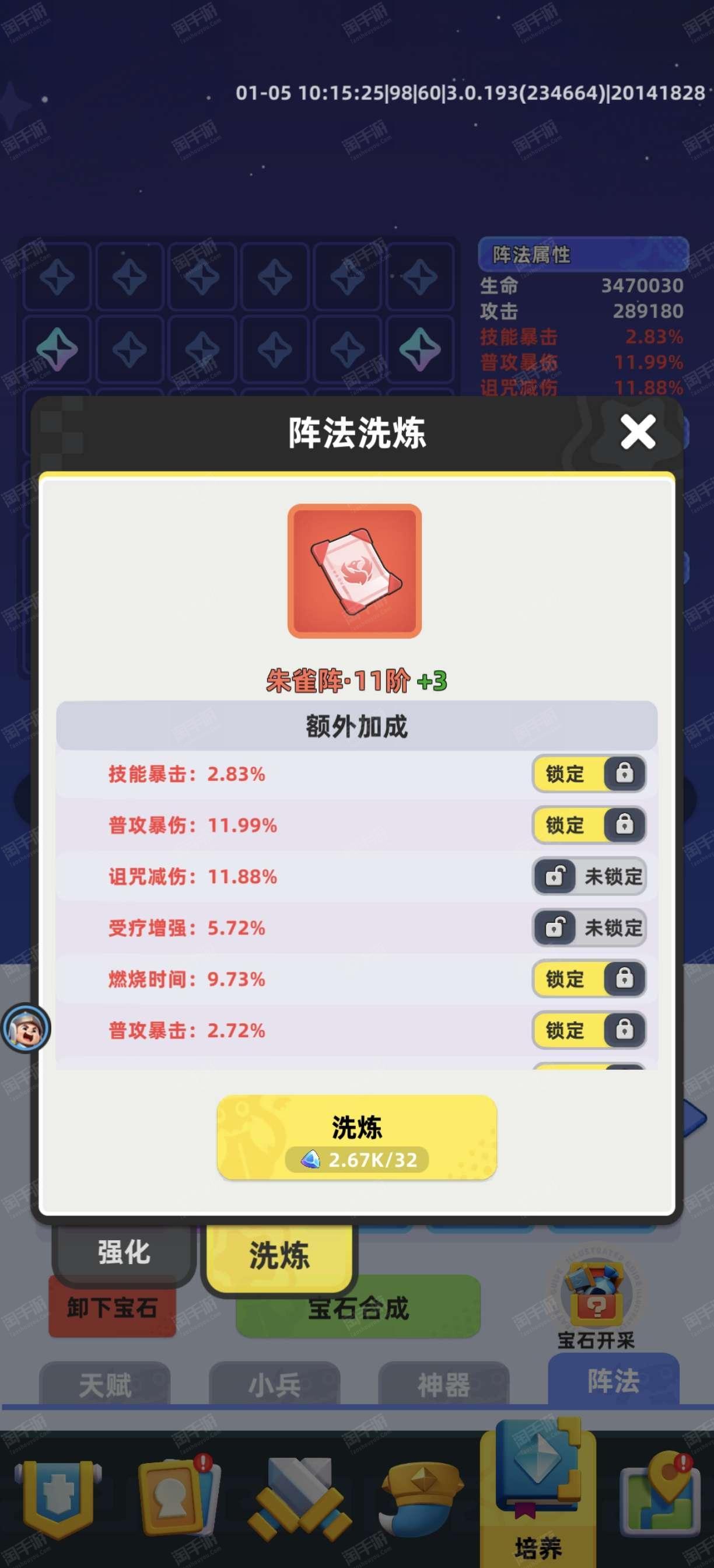Viewport: 714px width, 1568px height.
Task: Lock the 受疗增强 attribute
Action: (x=589, y=928)
